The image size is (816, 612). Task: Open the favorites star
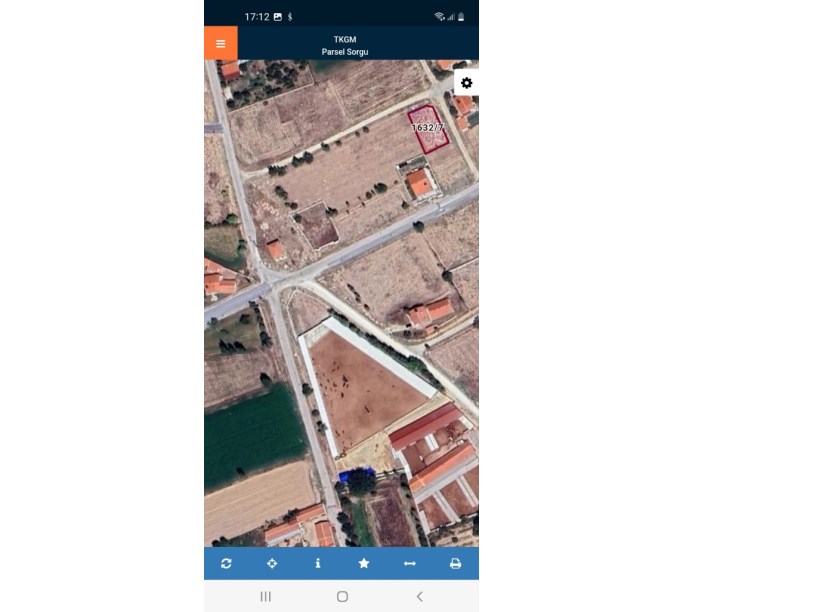point(364,563)
